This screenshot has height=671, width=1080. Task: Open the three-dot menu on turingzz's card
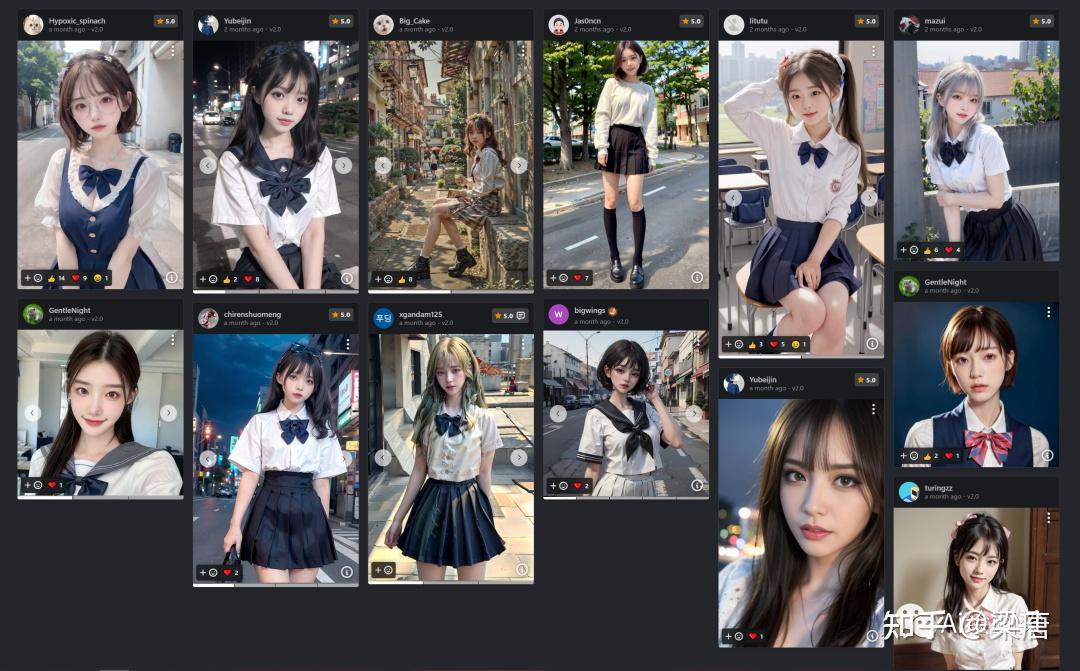(x=1048, y=518)
